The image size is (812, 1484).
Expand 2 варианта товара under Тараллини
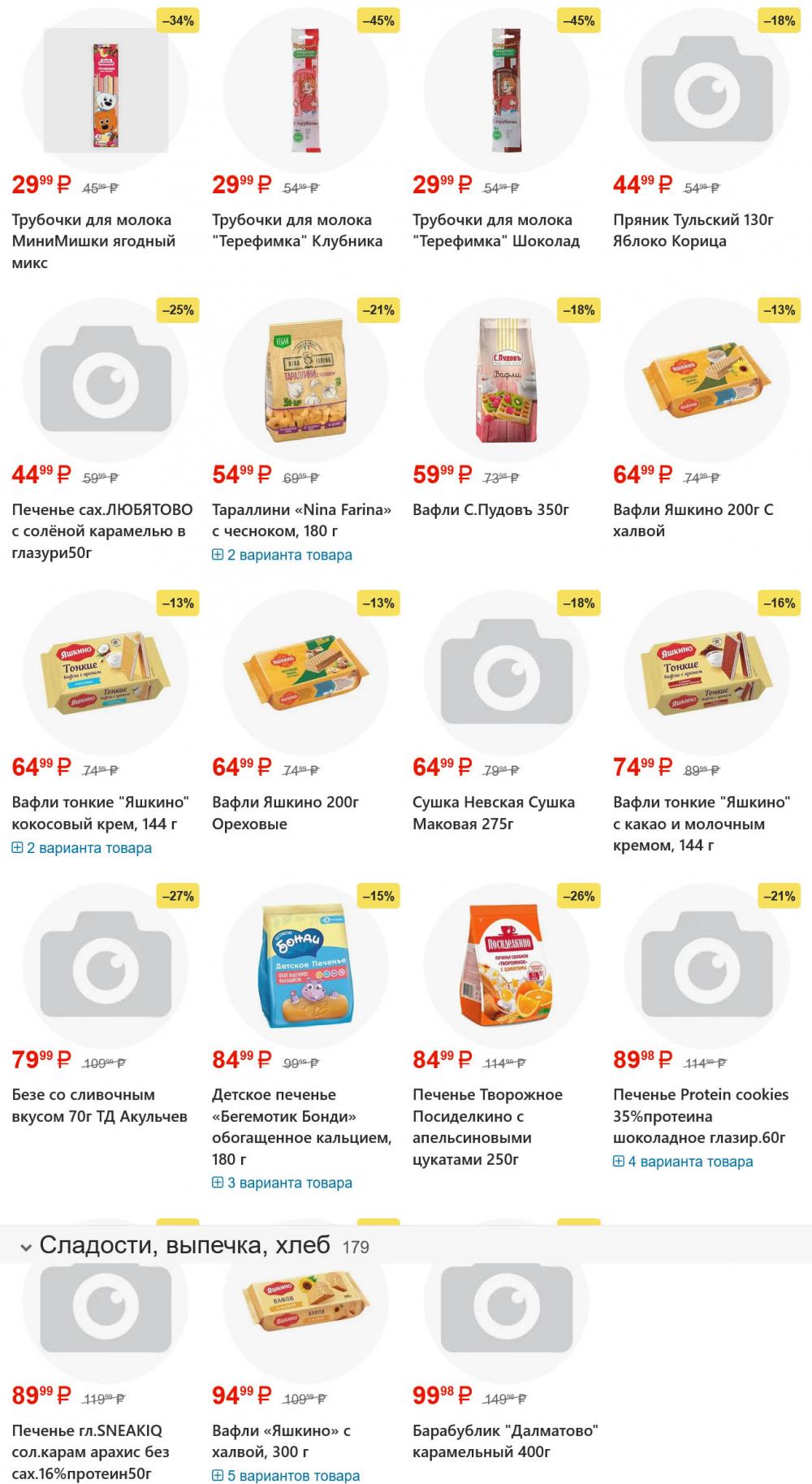pos(282,556)
